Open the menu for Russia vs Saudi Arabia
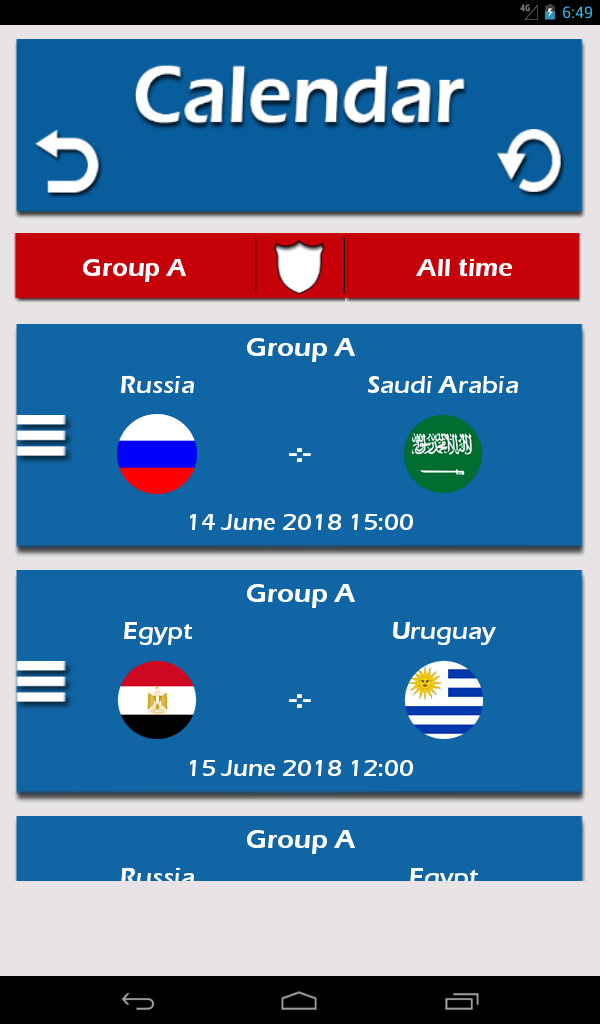The height and width of the screenshot is (1024, 600). pyautogui.click(x=41, y=436)
